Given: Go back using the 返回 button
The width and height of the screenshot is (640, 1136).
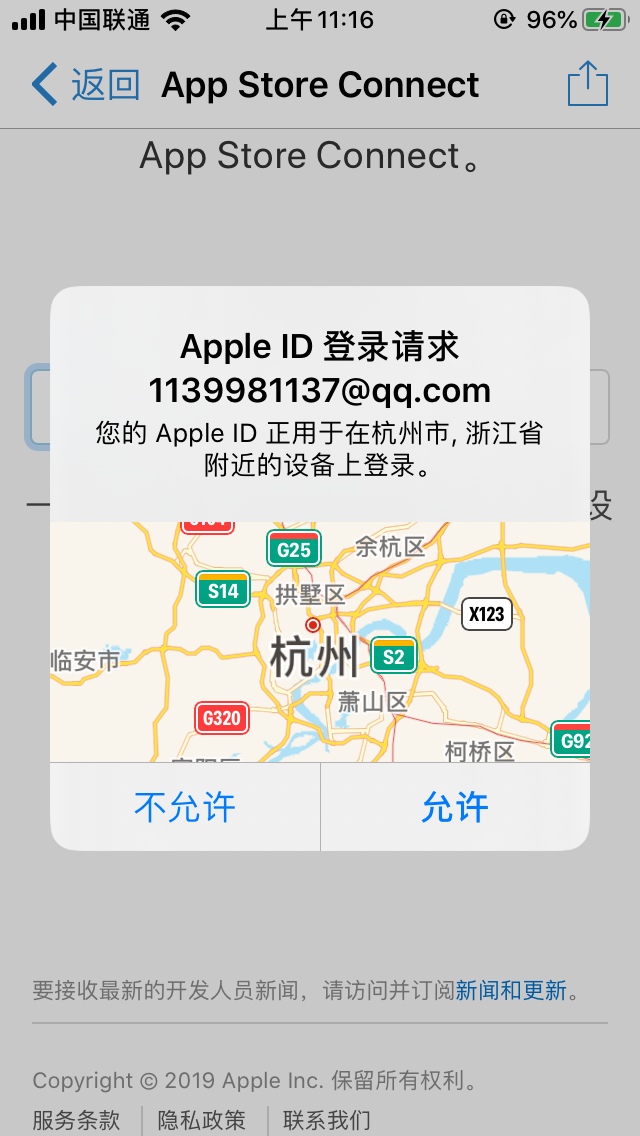Looking at the screenshot, I should (85, 85).
